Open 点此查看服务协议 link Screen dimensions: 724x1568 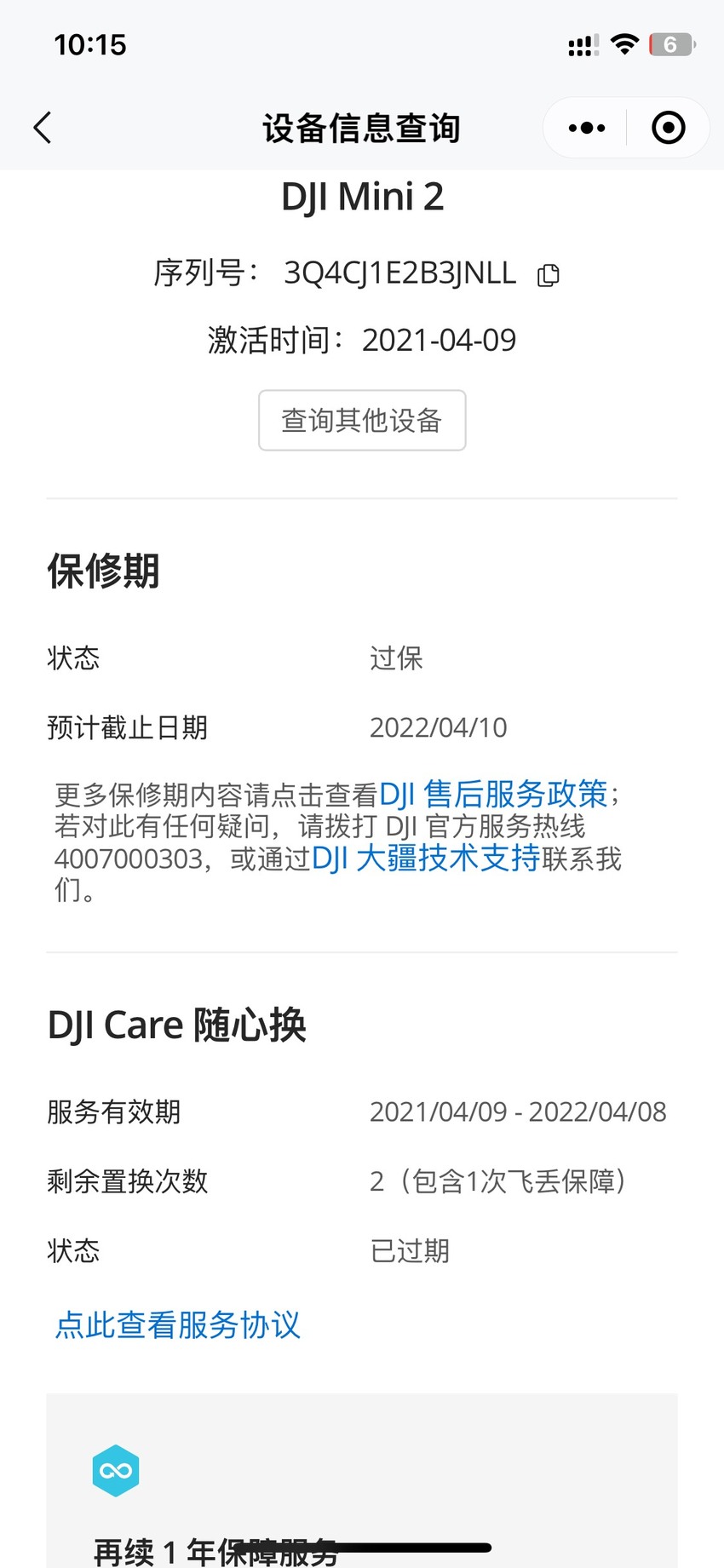[x=178, y=1324]
